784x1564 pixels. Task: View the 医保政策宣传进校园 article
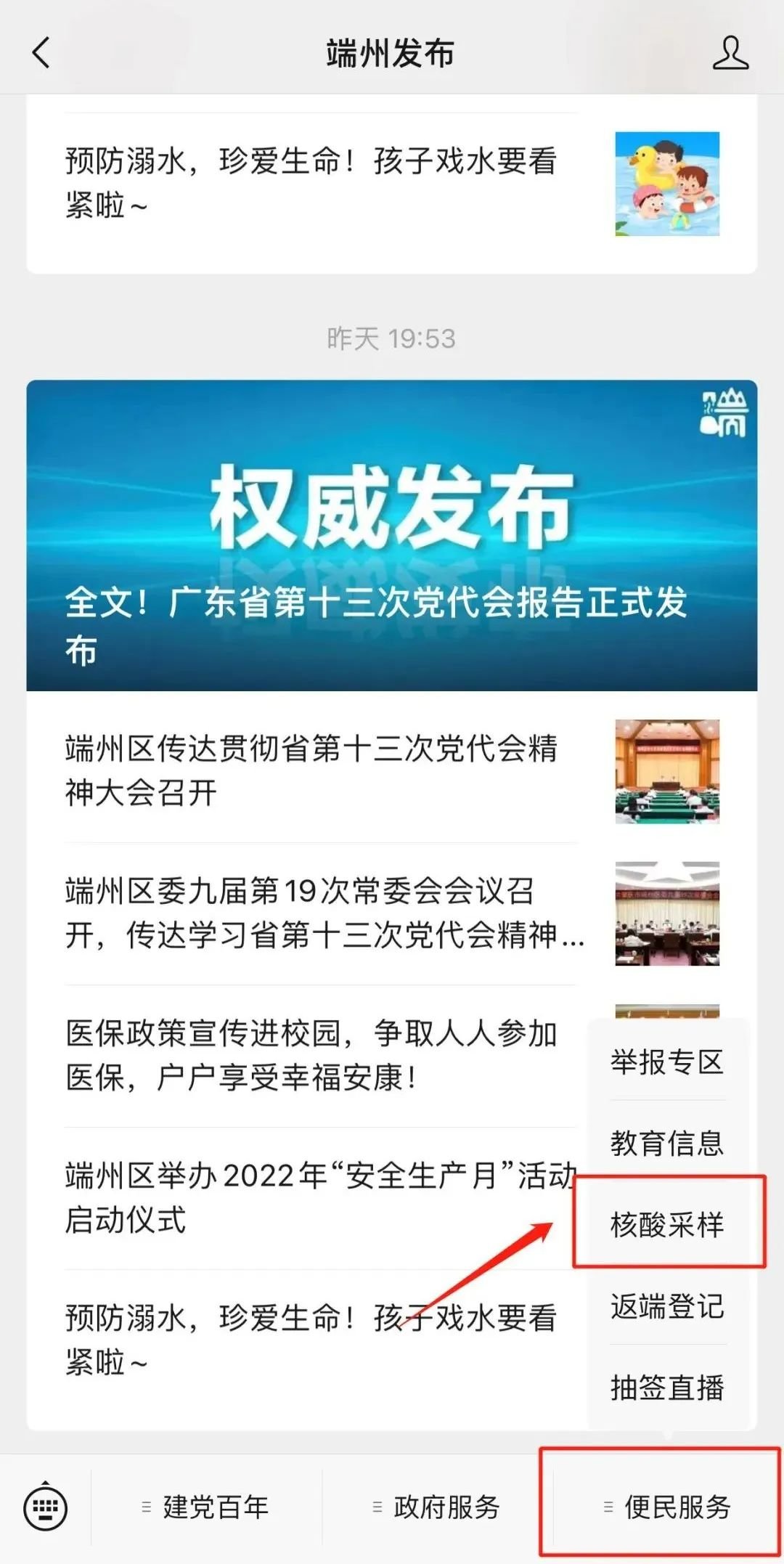[312, 1055]
